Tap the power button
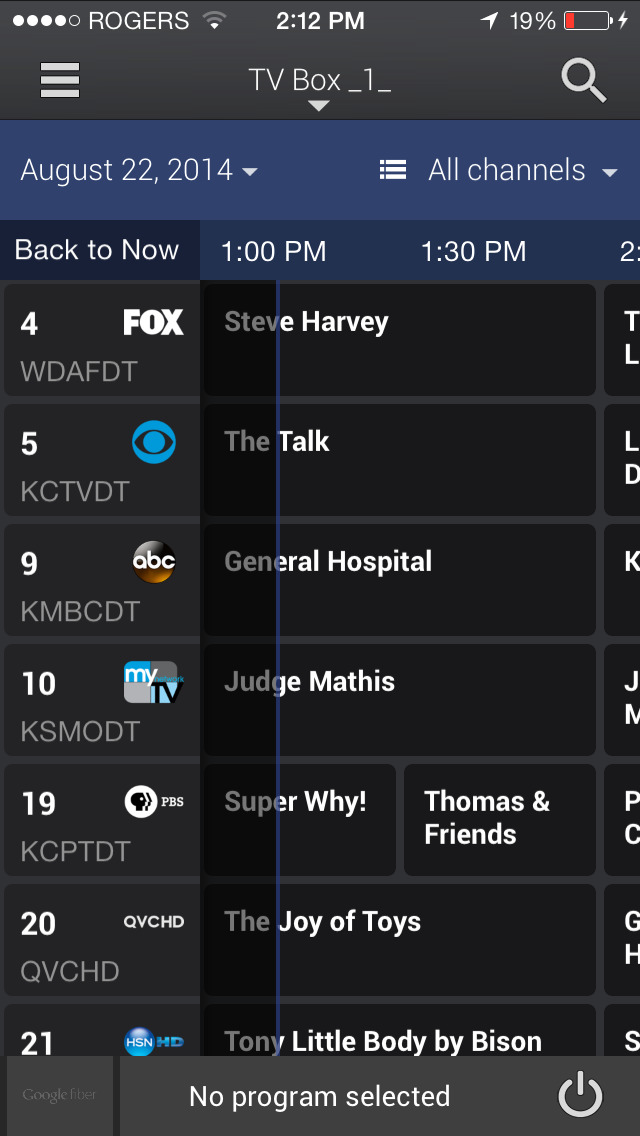 coord(580,1097)
